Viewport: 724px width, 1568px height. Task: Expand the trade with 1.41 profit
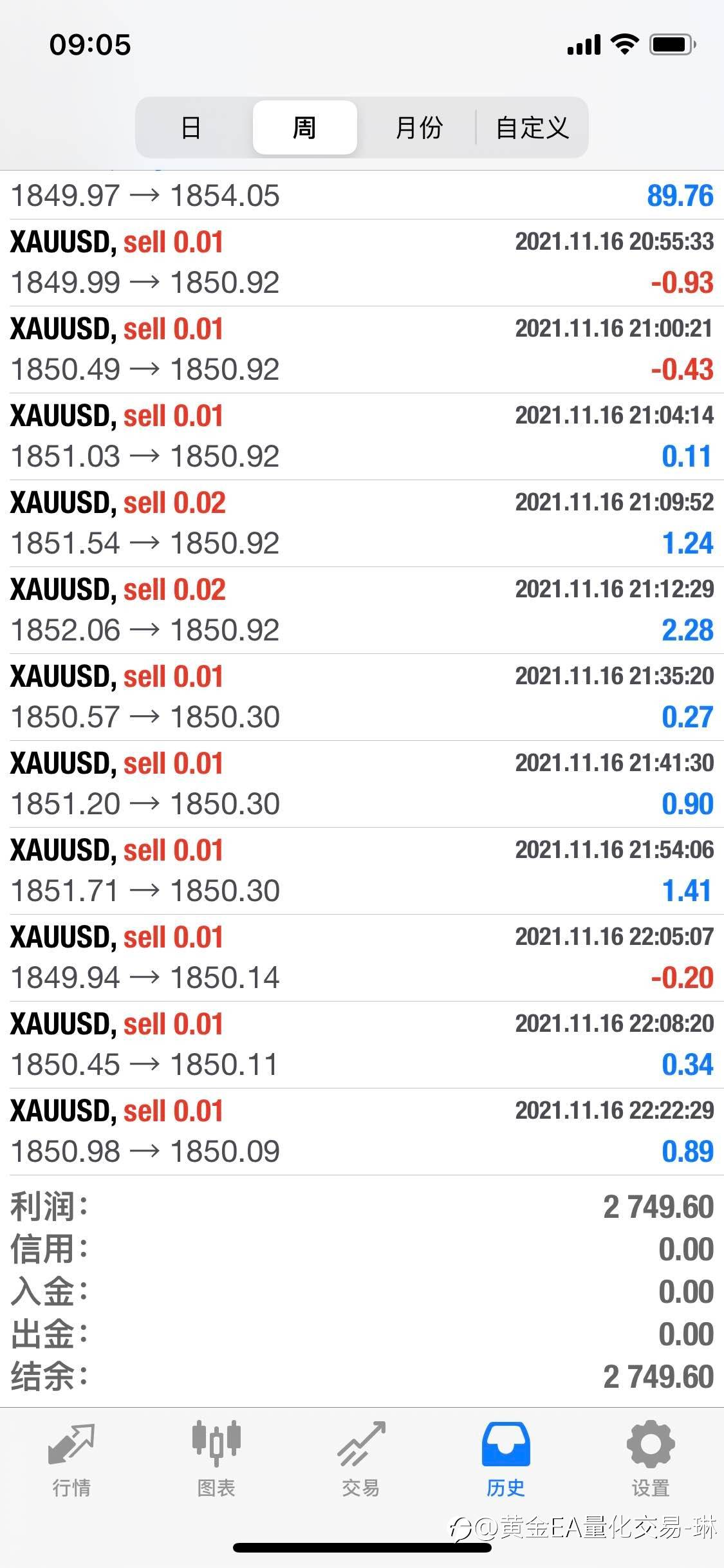tap(362, 871)
